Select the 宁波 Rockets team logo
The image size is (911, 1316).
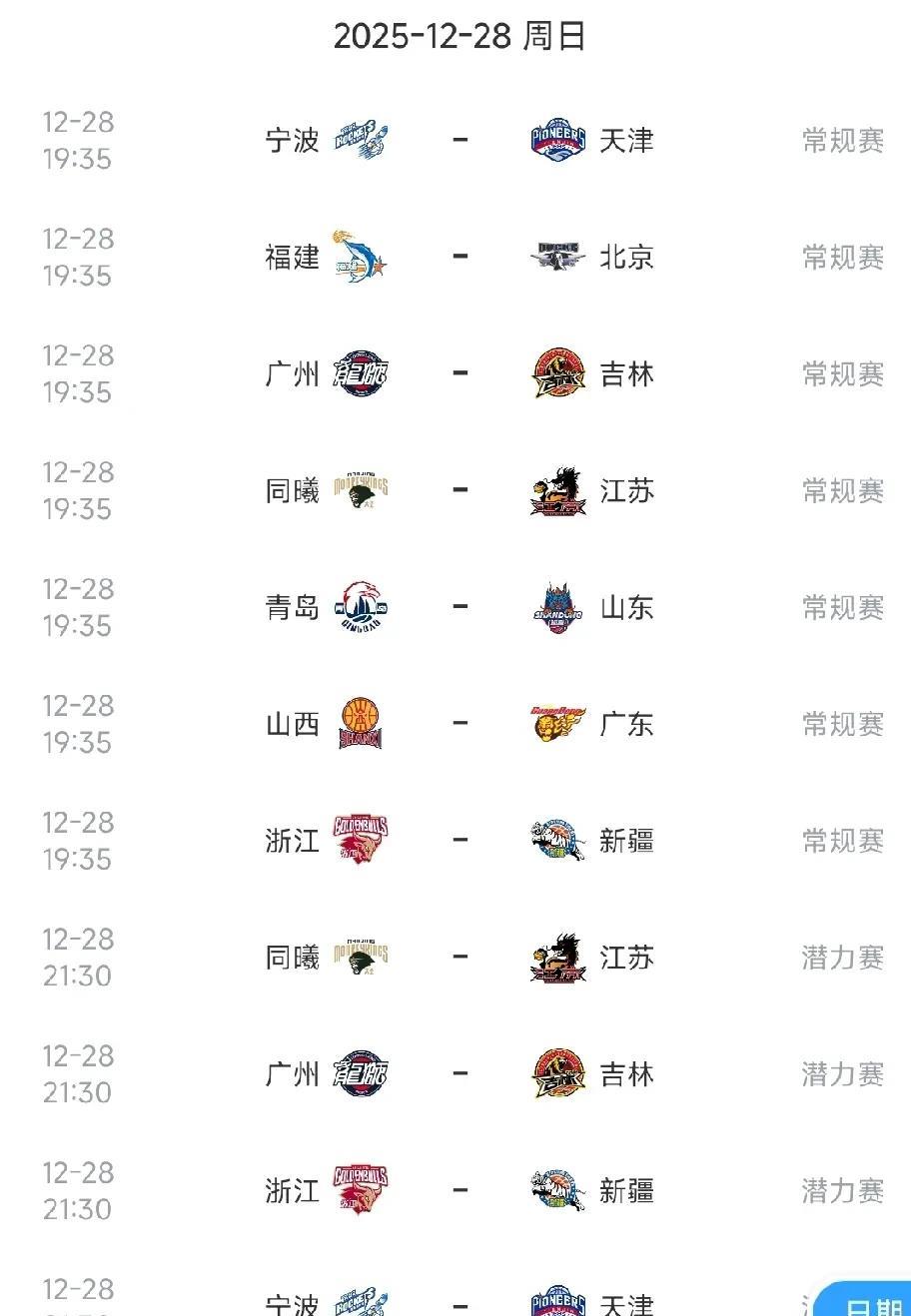point(362,141)
